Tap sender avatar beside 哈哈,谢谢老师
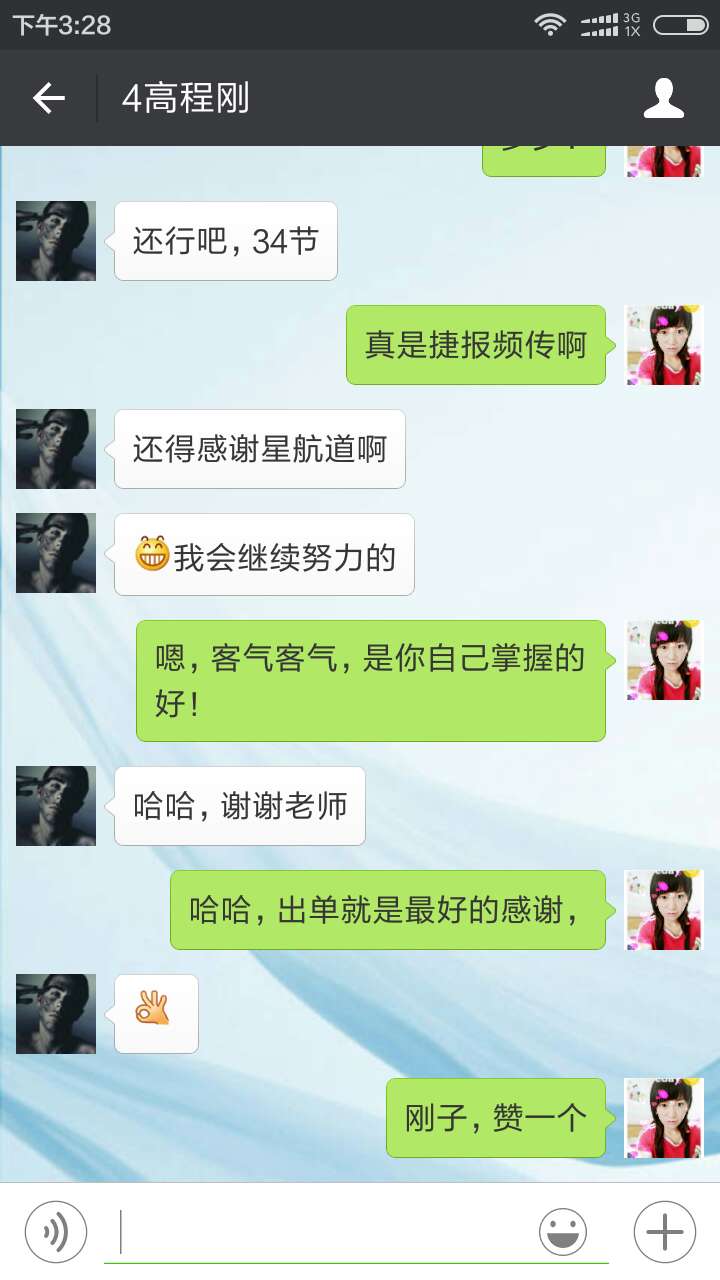The width and height of the screenshot is (720, 1280). coord(56,806)
